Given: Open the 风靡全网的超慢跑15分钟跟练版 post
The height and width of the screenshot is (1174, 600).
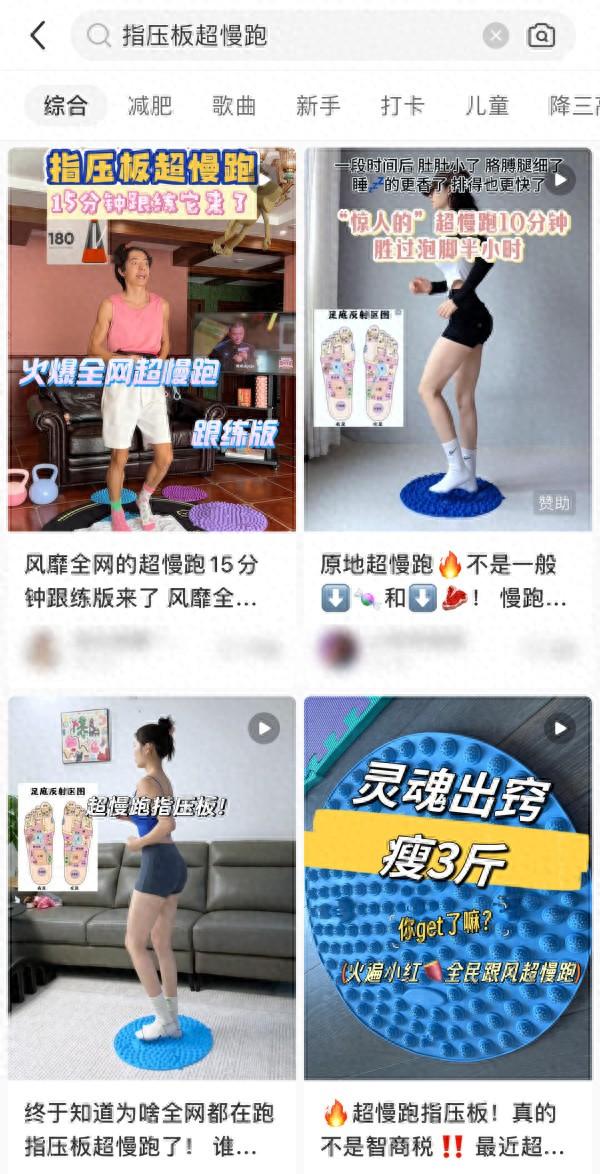Looking at the screenshot, I should click(x=152, y=340).
